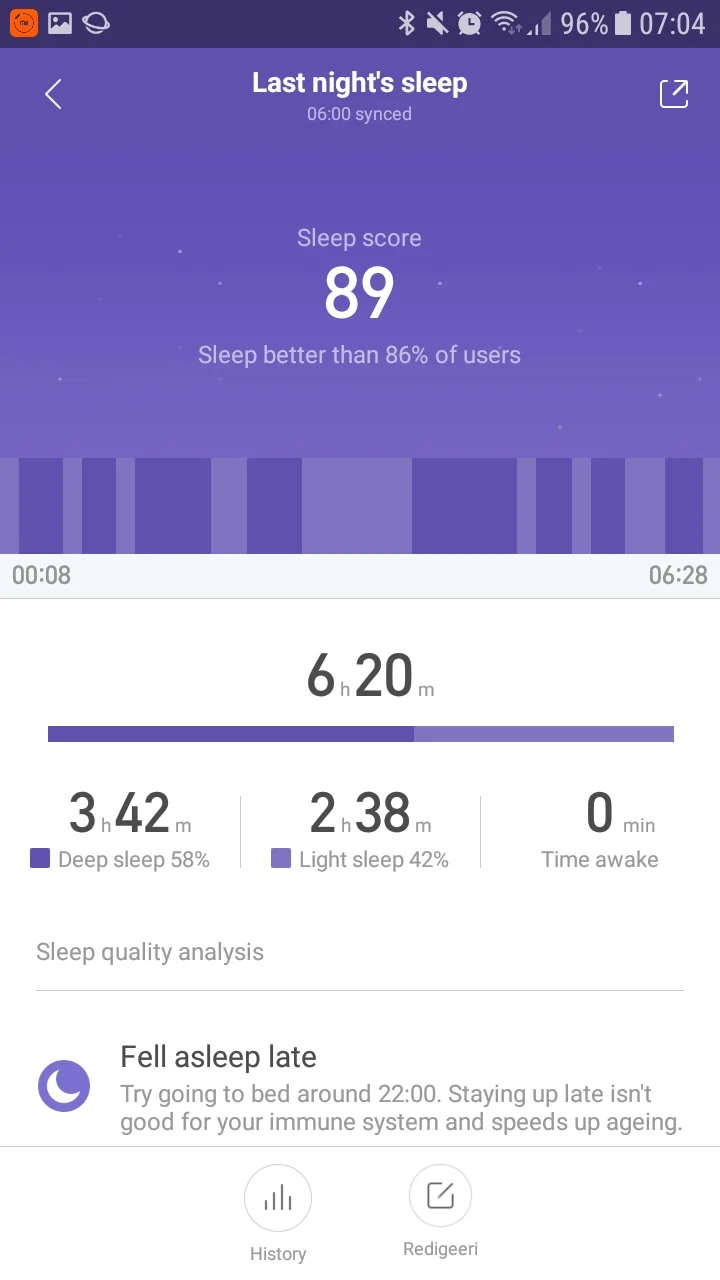Tap the sleep score 89

[359, 291]
